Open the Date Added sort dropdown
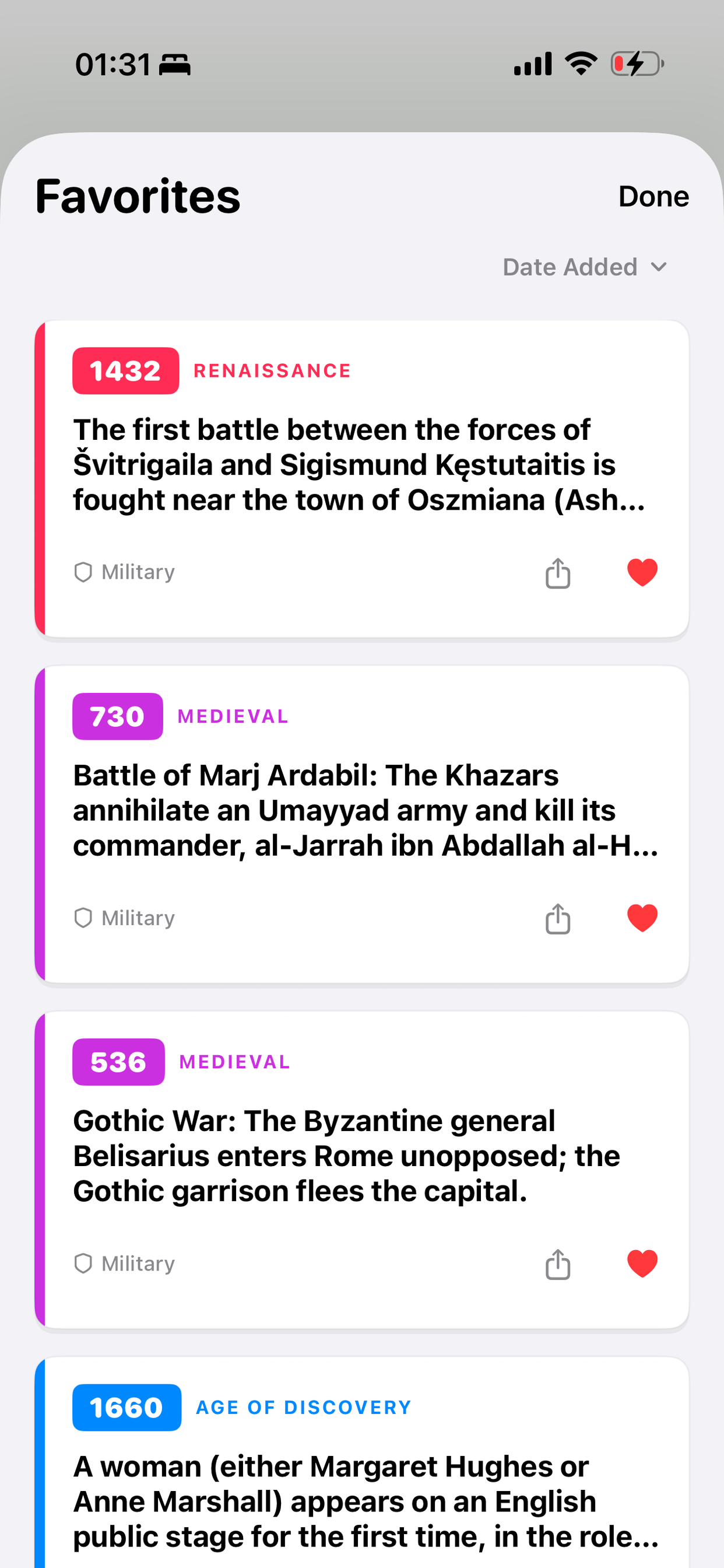724x1568 pixels. [x=585, y=267]
